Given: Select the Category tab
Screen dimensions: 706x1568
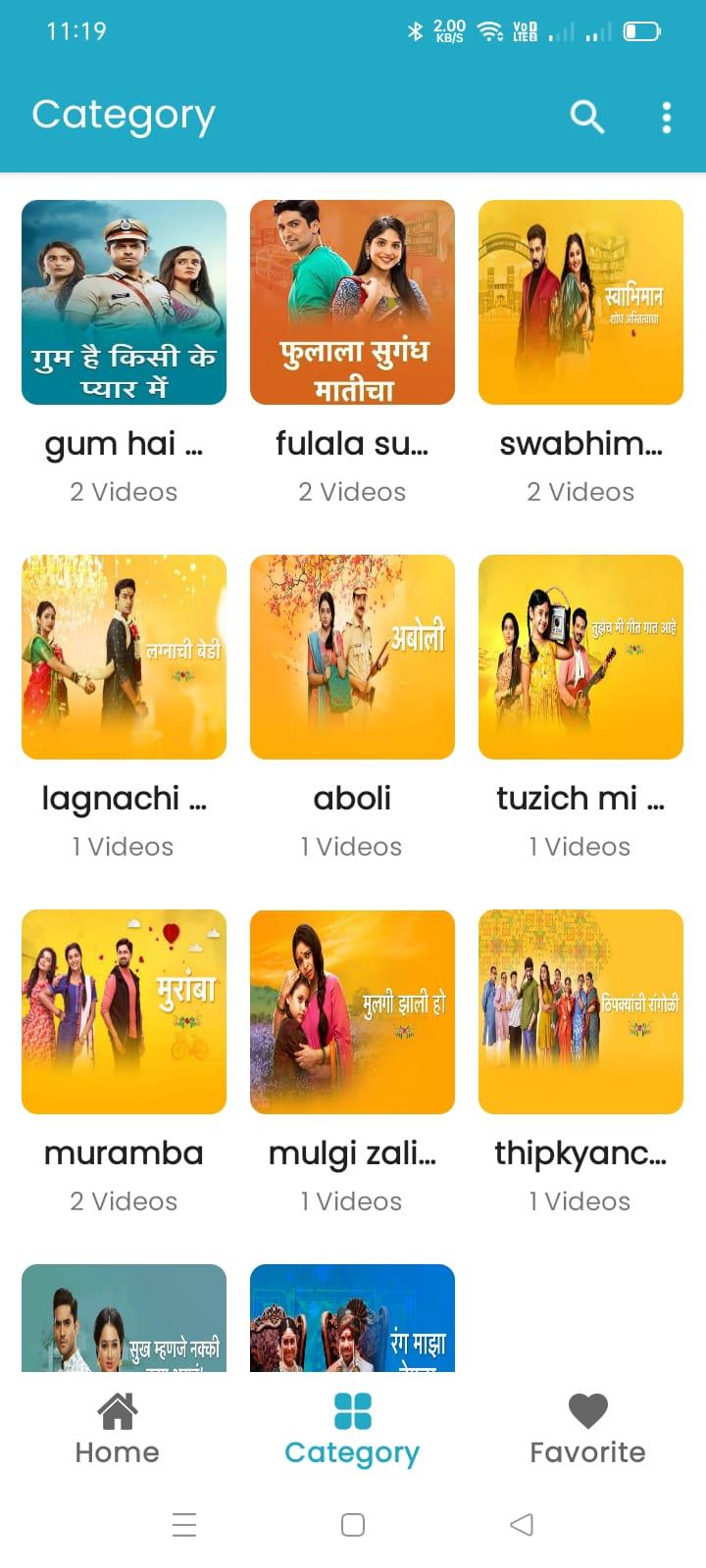Looking at the screenshot, I should [352, 1428].
